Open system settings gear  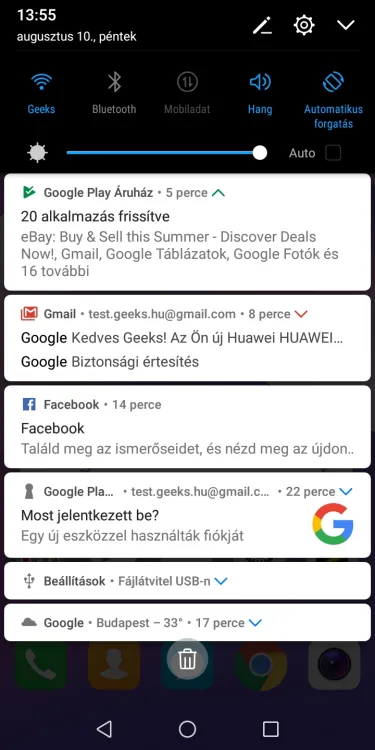304,25
